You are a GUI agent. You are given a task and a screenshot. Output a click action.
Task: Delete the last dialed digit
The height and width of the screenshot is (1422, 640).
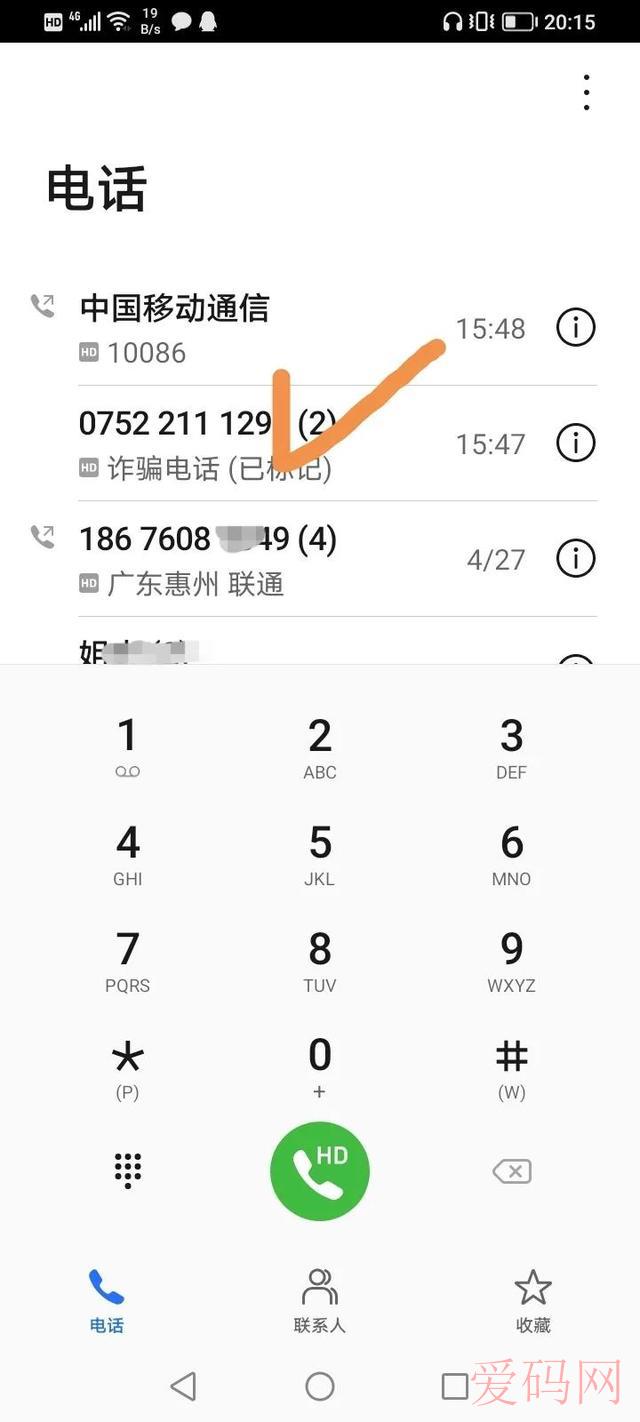click(512, 1171)
